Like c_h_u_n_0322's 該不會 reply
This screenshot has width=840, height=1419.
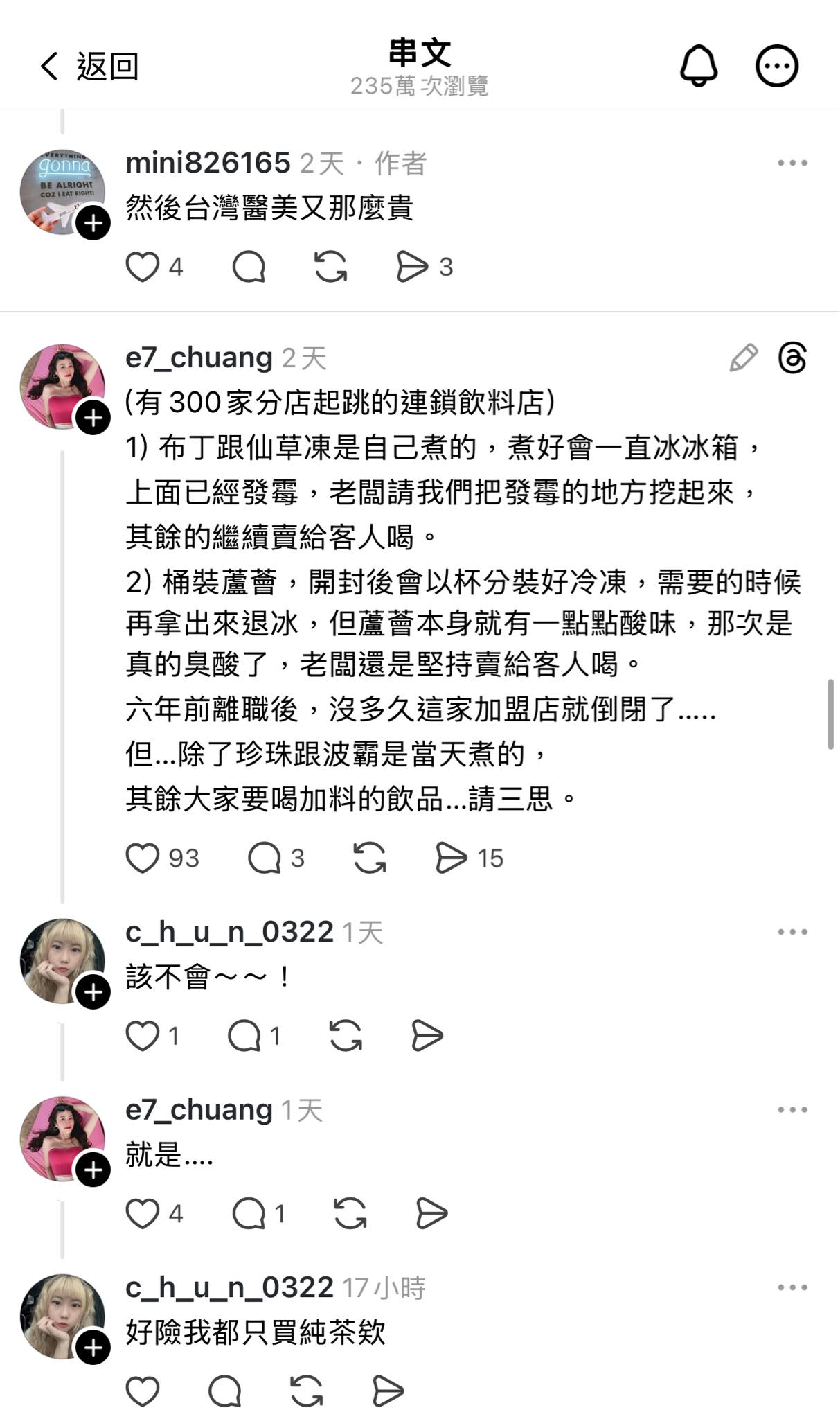click(143, 1037)
